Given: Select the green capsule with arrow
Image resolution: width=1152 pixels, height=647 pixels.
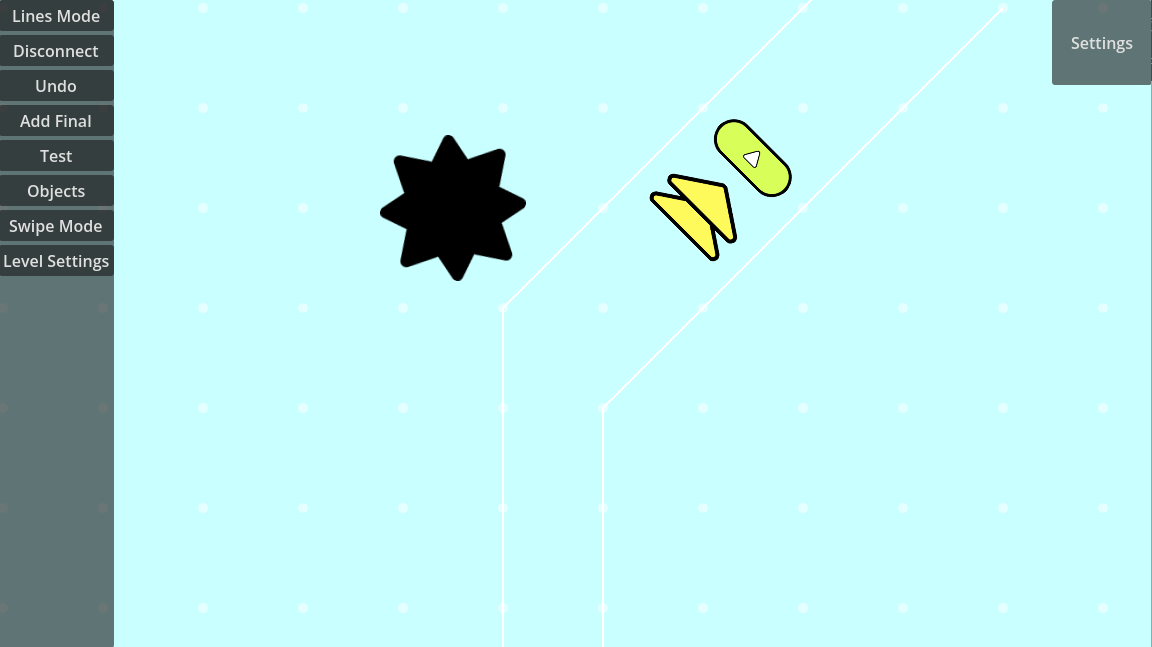Looking at the screenshot, I should (753, 158).
